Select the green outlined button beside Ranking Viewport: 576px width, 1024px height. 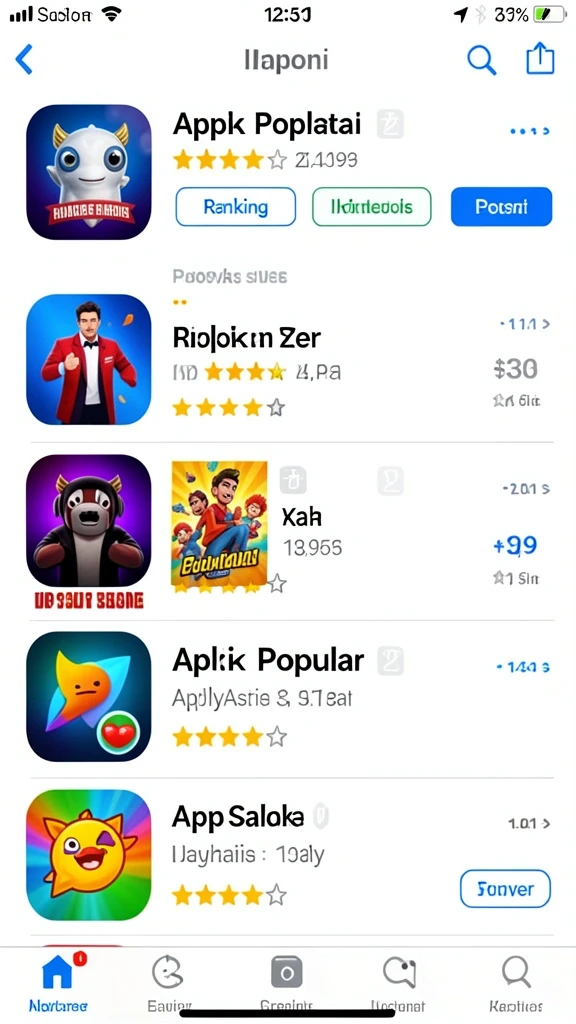pyautogui.click(x=372, y=206)
